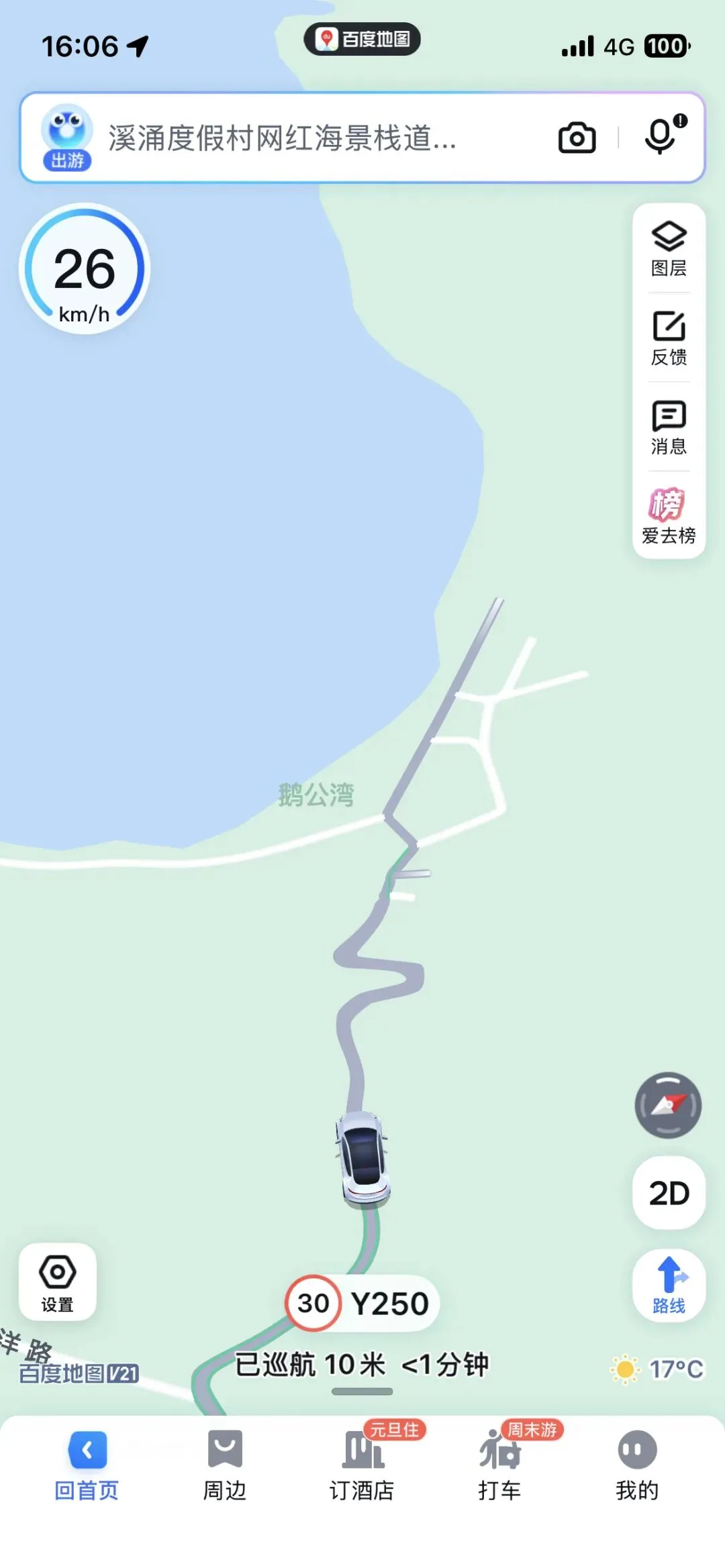Open the 图层 map layers panel

click(669, 248)
